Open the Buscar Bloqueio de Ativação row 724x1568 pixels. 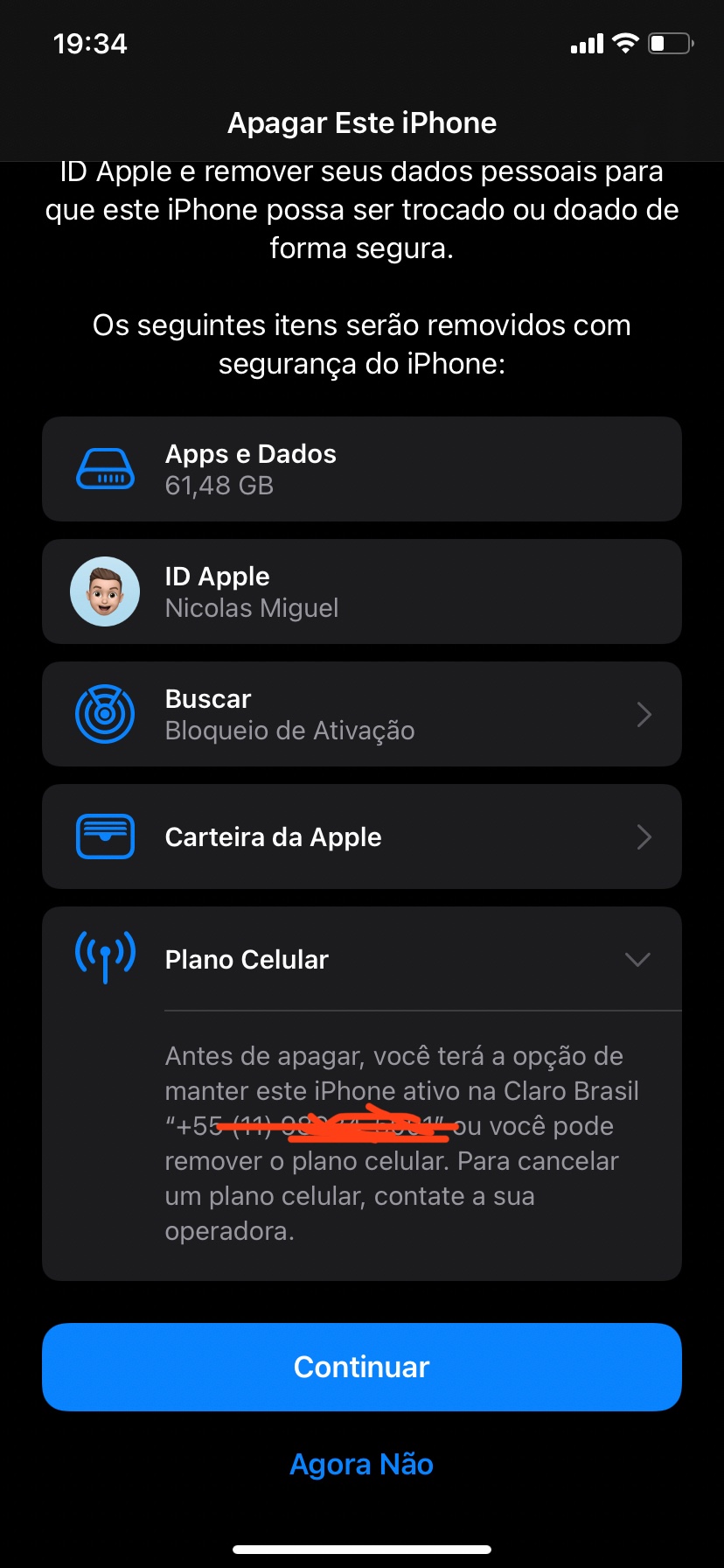coord(361,714)
